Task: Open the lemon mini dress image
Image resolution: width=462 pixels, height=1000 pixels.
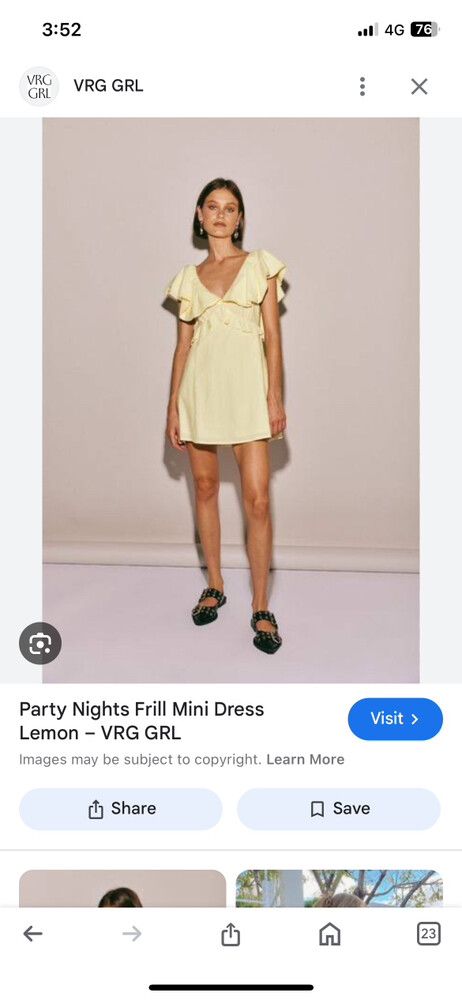Action: 231,400
